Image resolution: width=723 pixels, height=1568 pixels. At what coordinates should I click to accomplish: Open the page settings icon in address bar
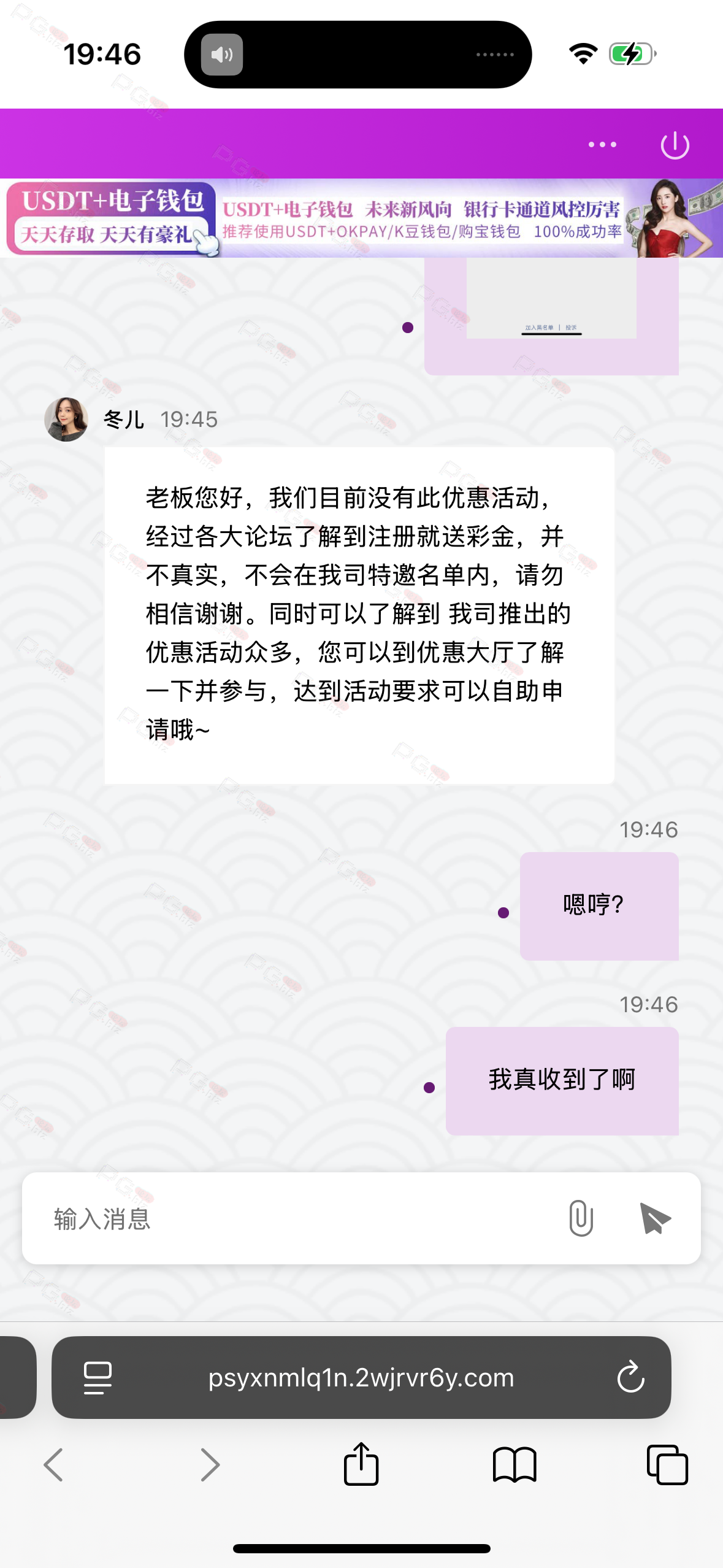(x=98, y=1378)
